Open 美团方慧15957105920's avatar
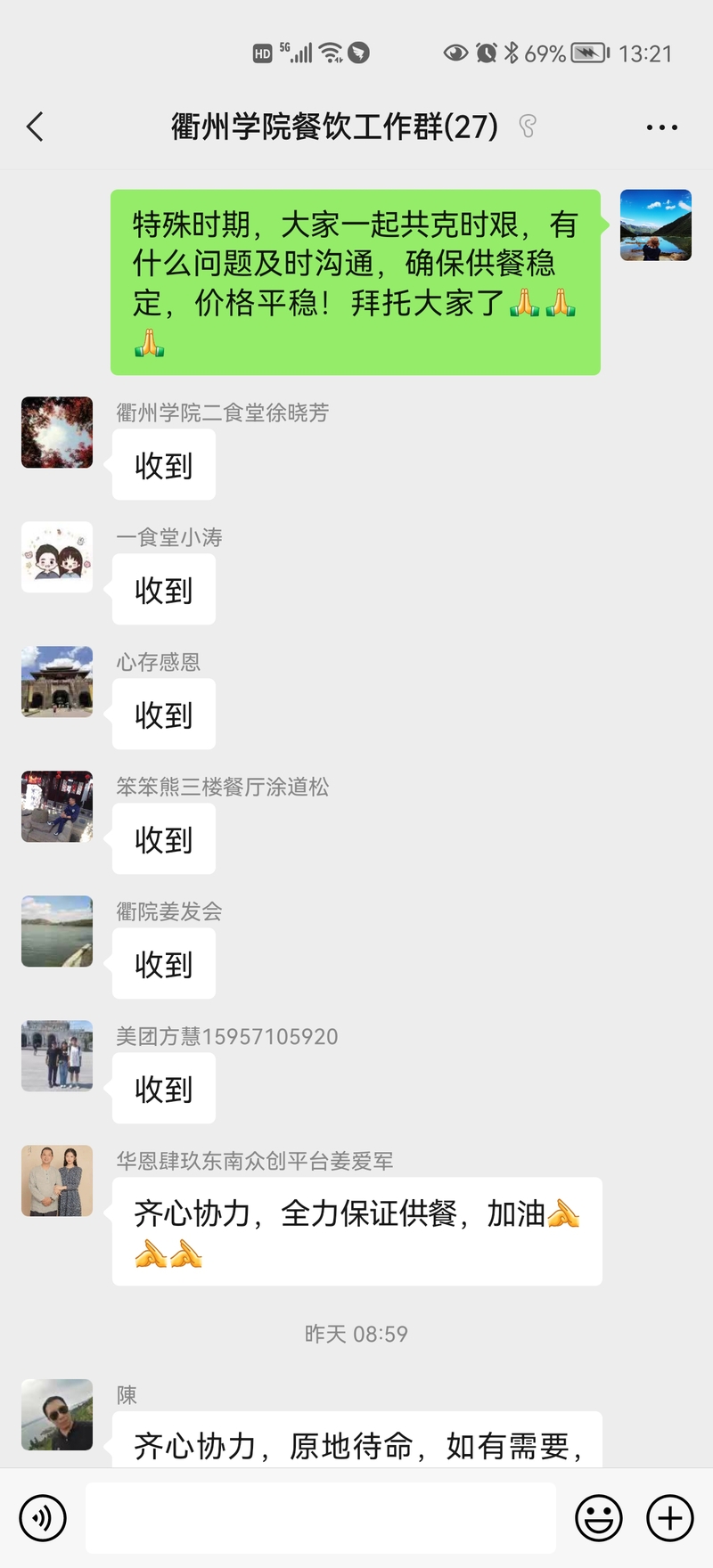This screenshot has width=713, height=1568. pyautogui.click(x=57, y=1056)
